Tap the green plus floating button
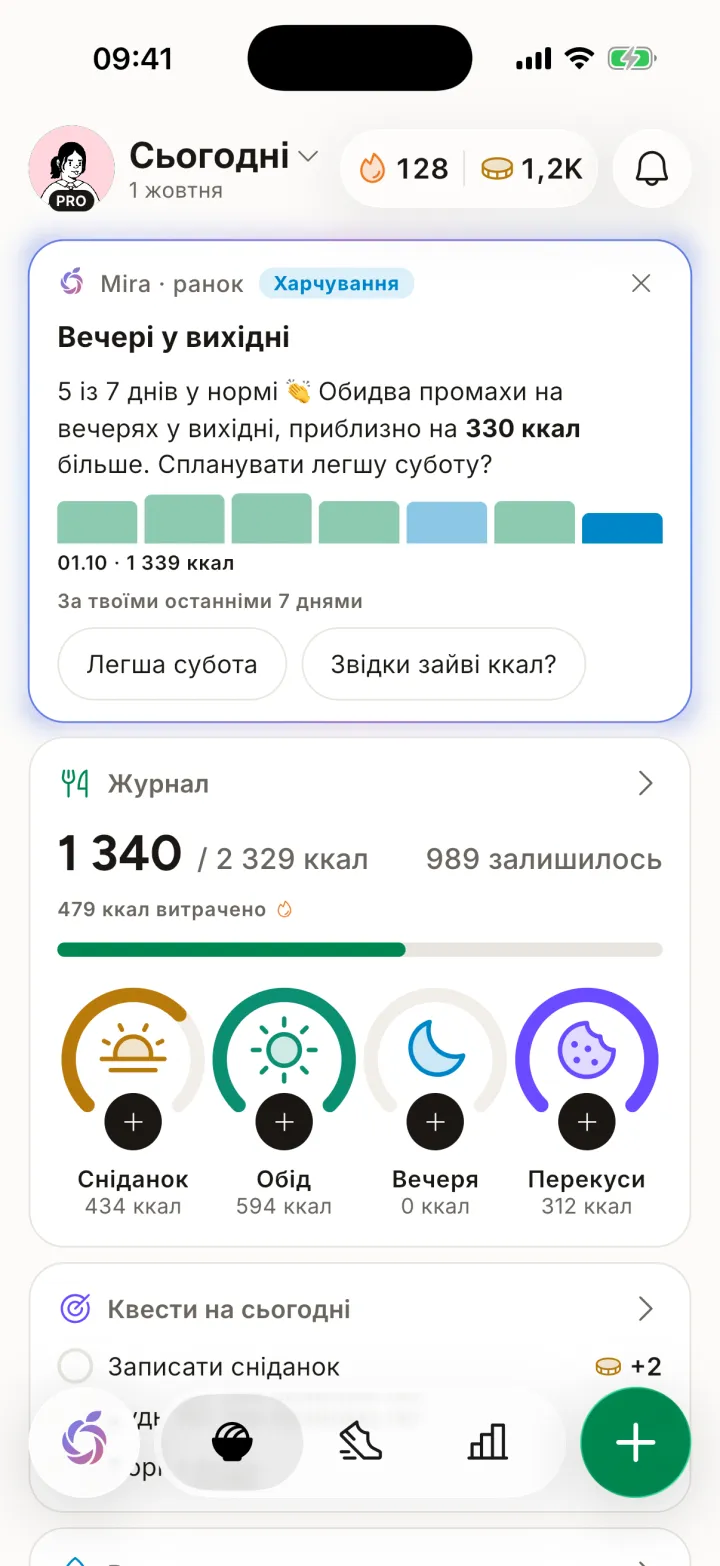Viewport: 720px width, 1566px height. coord(635,1442)
